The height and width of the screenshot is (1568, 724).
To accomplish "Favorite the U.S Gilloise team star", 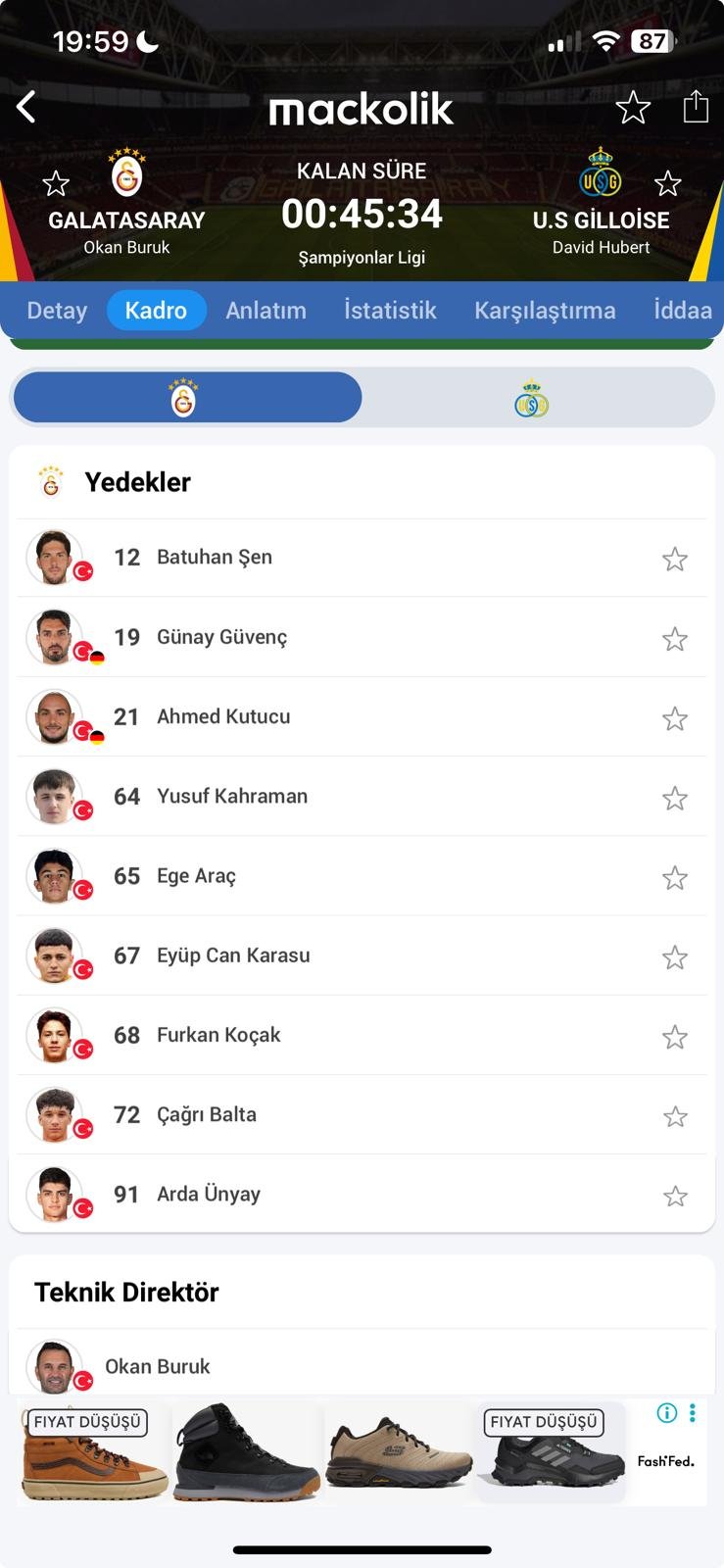I will 667,183.
